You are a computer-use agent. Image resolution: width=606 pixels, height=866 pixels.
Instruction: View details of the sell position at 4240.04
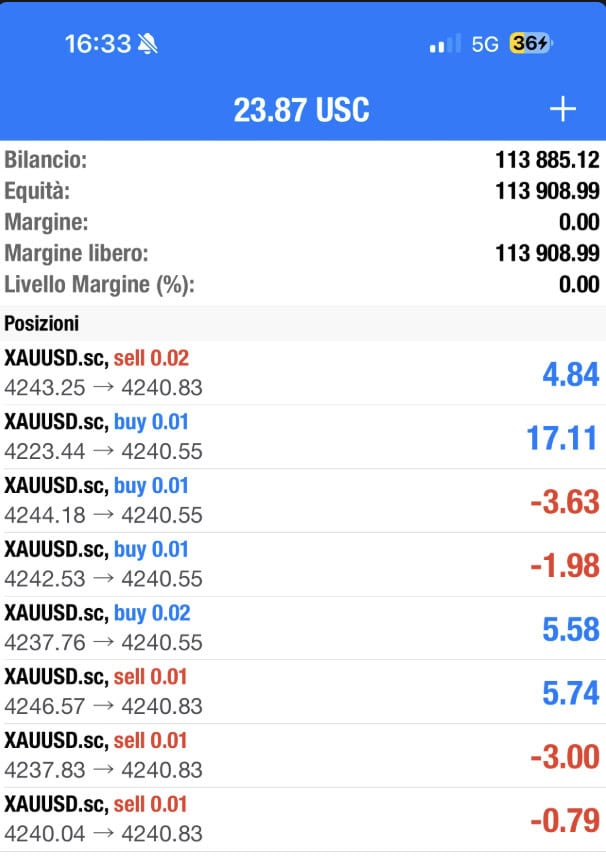(x=300, y=820)
